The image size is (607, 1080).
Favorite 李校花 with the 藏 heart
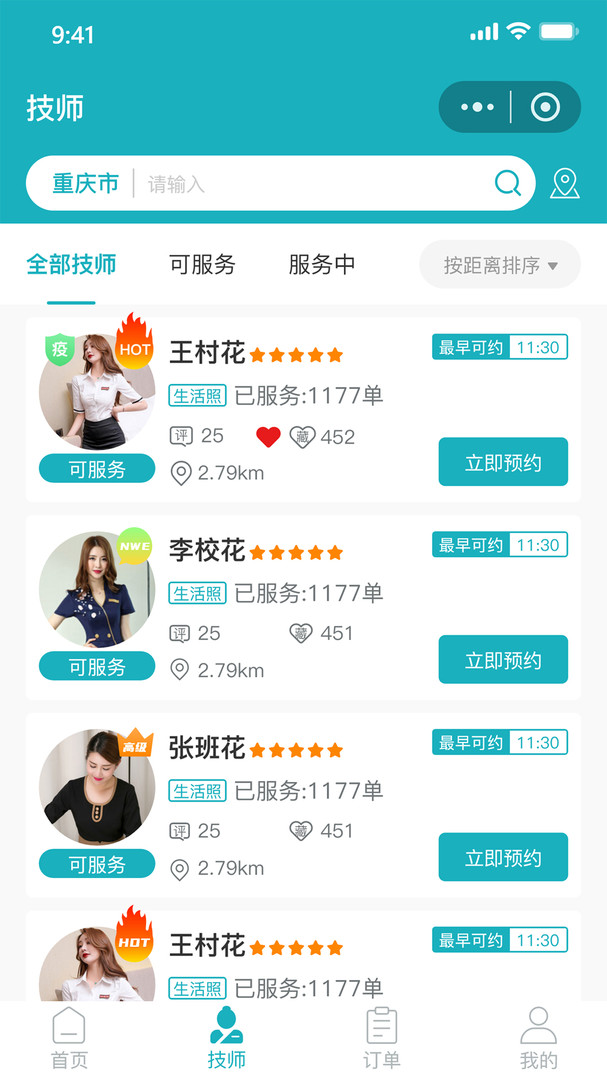click(x=301, y=633)
